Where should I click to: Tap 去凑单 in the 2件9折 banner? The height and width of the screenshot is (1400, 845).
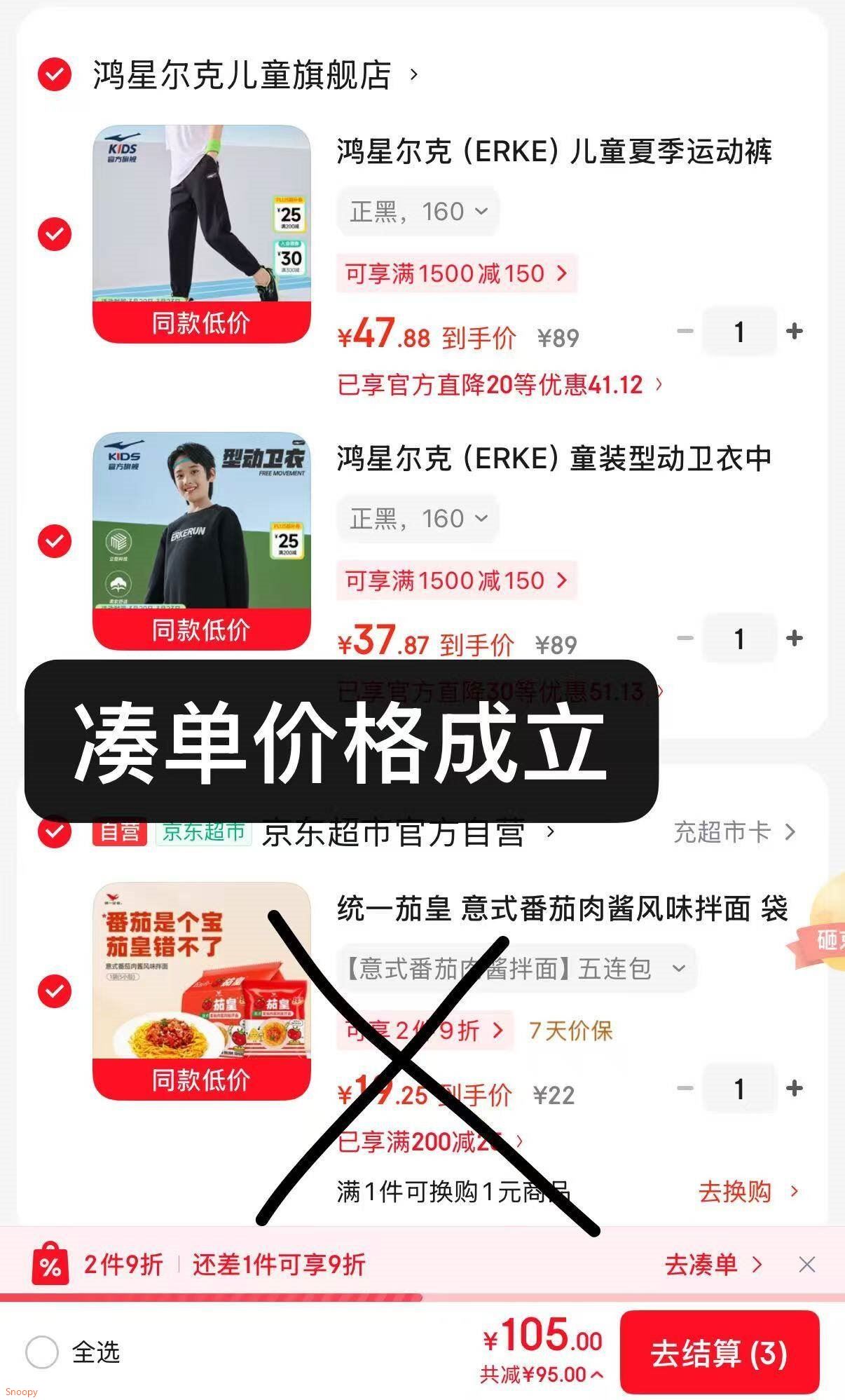click(713, 1265)
